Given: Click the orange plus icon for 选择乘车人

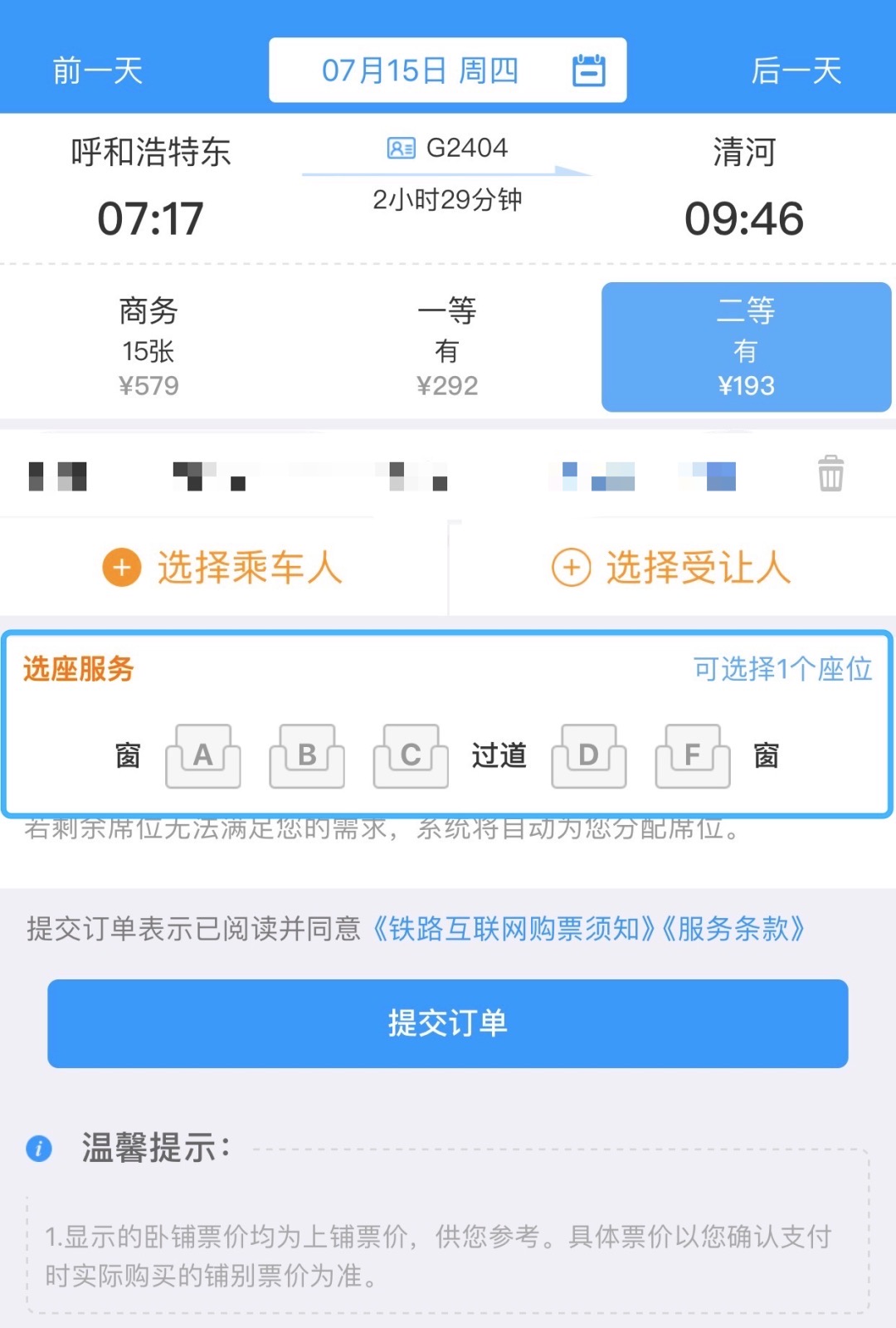Looking at the screenshot, I should [x=121, y=569].
